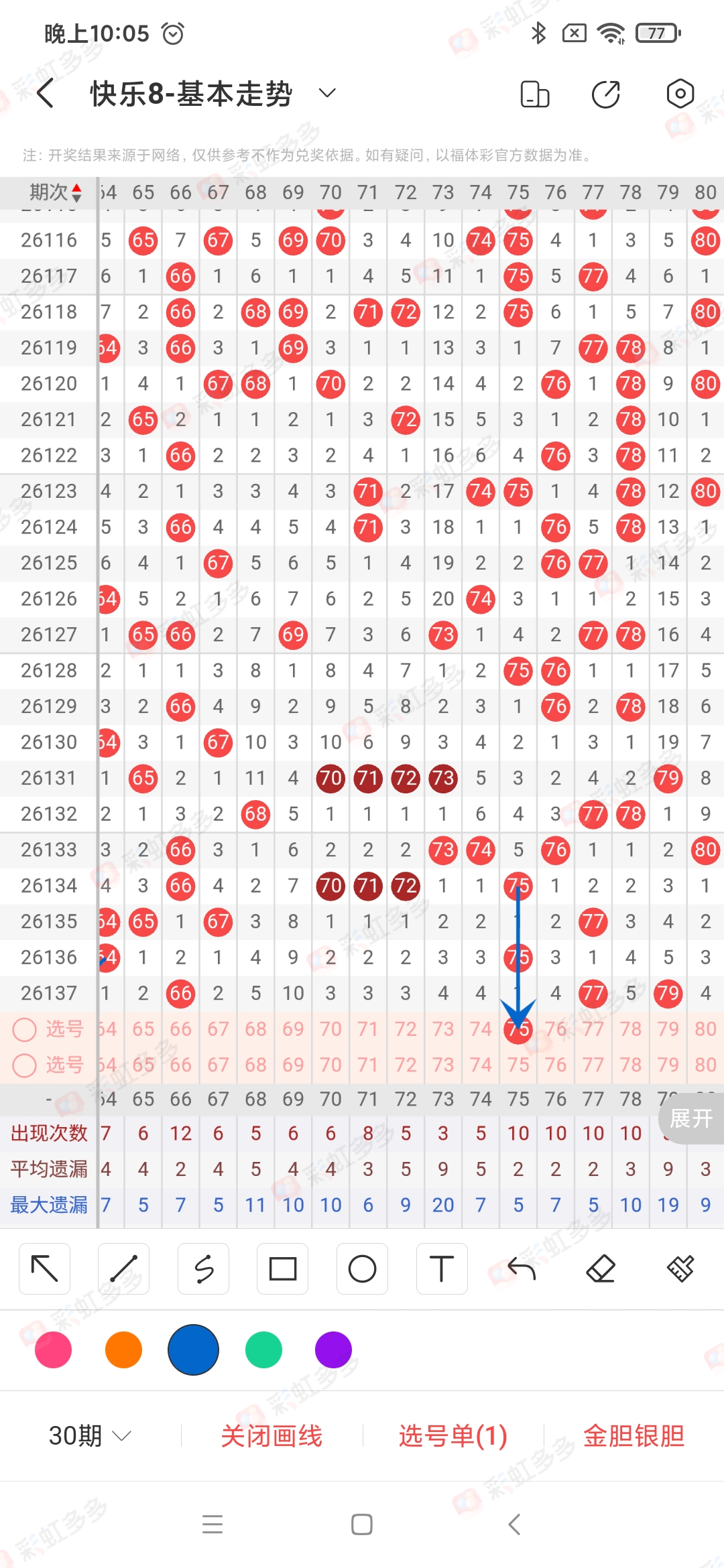The image size is (724, 1568).
Task: Pick the green drawing color
Action: pyautogui.click(x=263, y=1350)
